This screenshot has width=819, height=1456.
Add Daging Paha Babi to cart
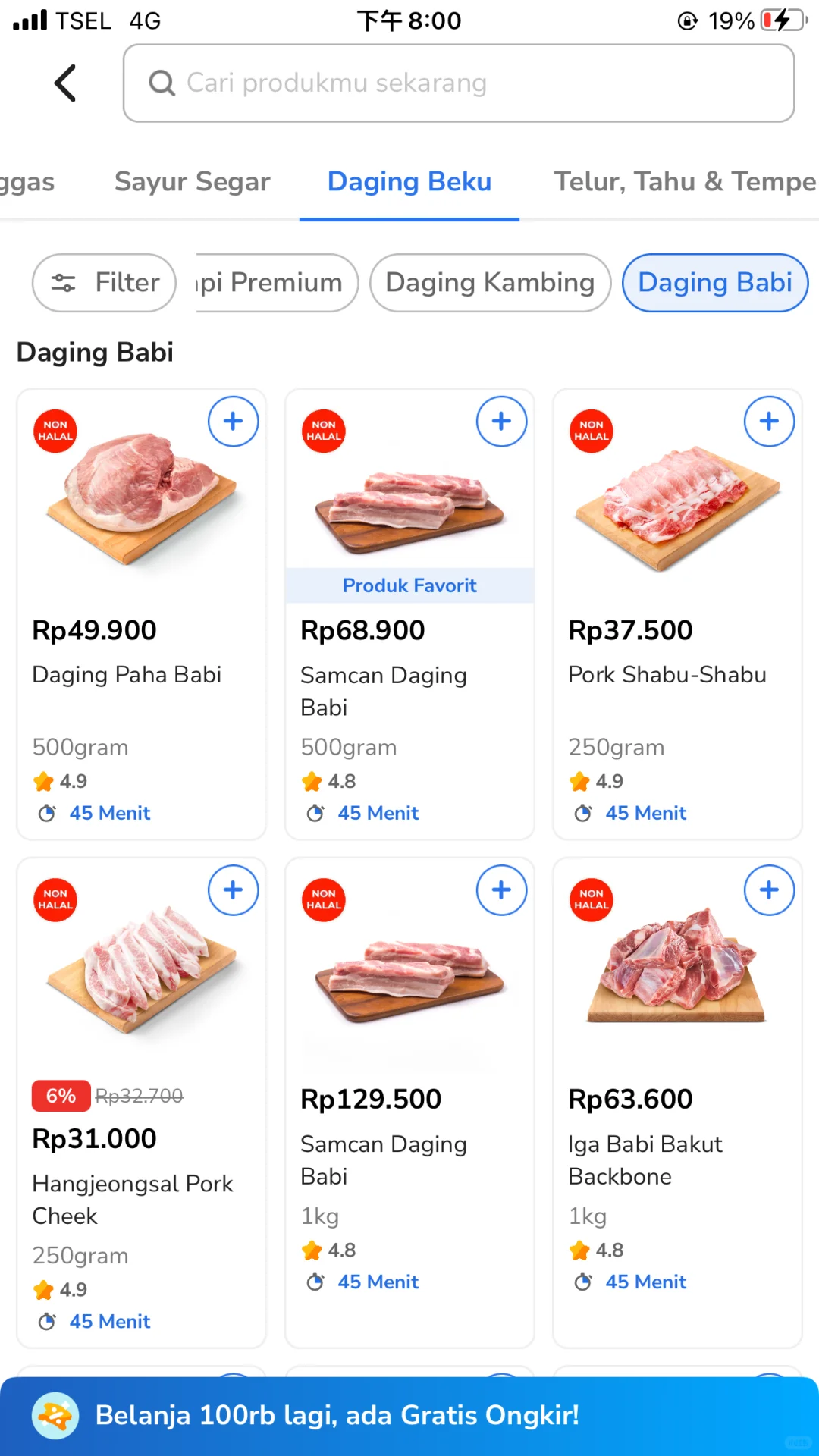click(234, 421)
